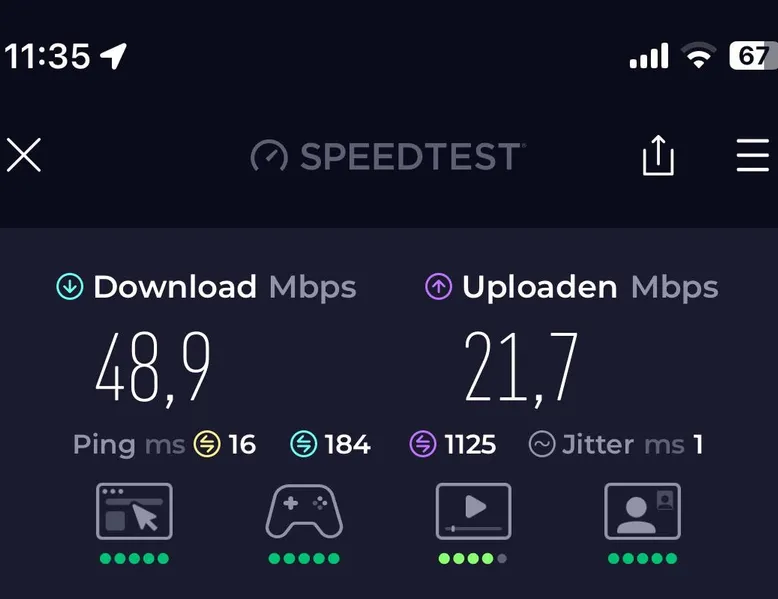Share the speed test result
Viewport: 778px width, 599px height.
coord(658,156)
